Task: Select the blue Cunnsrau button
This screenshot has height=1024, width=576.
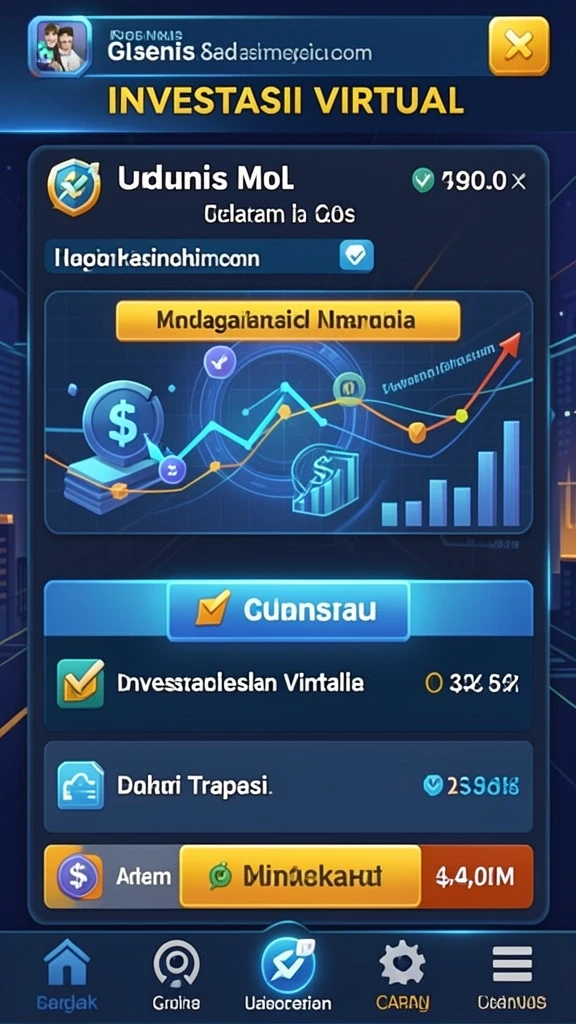Action: (x=288, y=611)
